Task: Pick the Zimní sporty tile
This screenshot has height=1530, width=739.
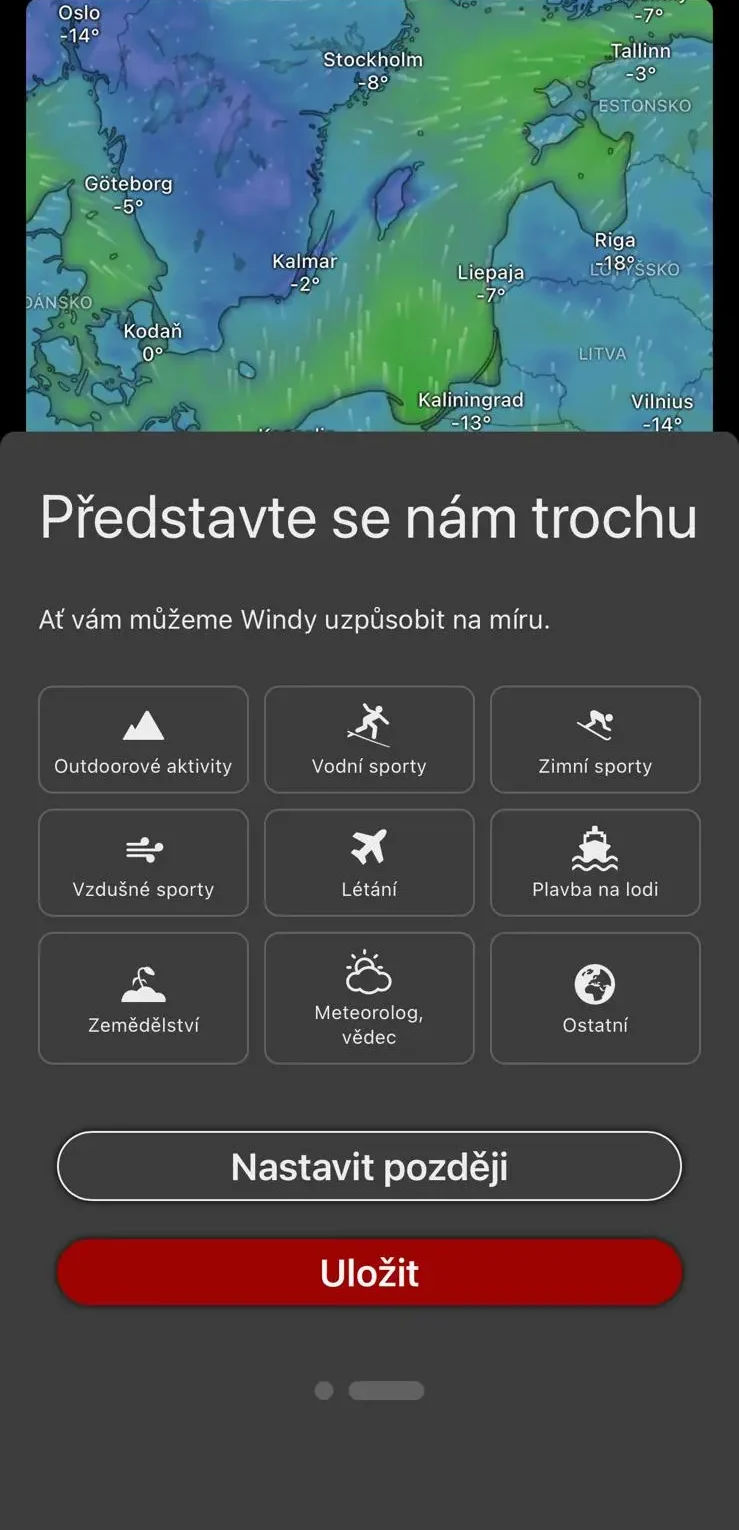Action: point(595,740)
